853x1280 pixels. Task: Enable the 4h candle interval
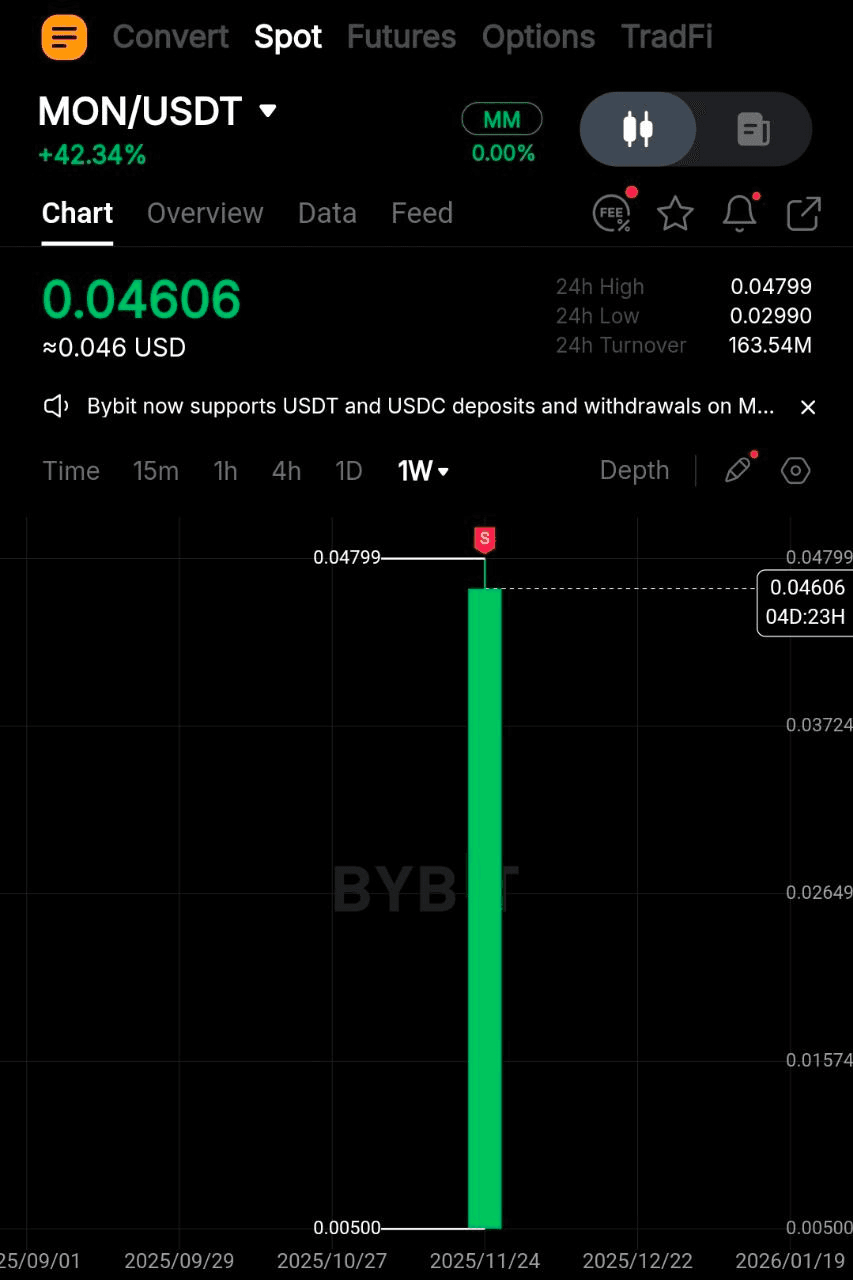pos(286,470)
